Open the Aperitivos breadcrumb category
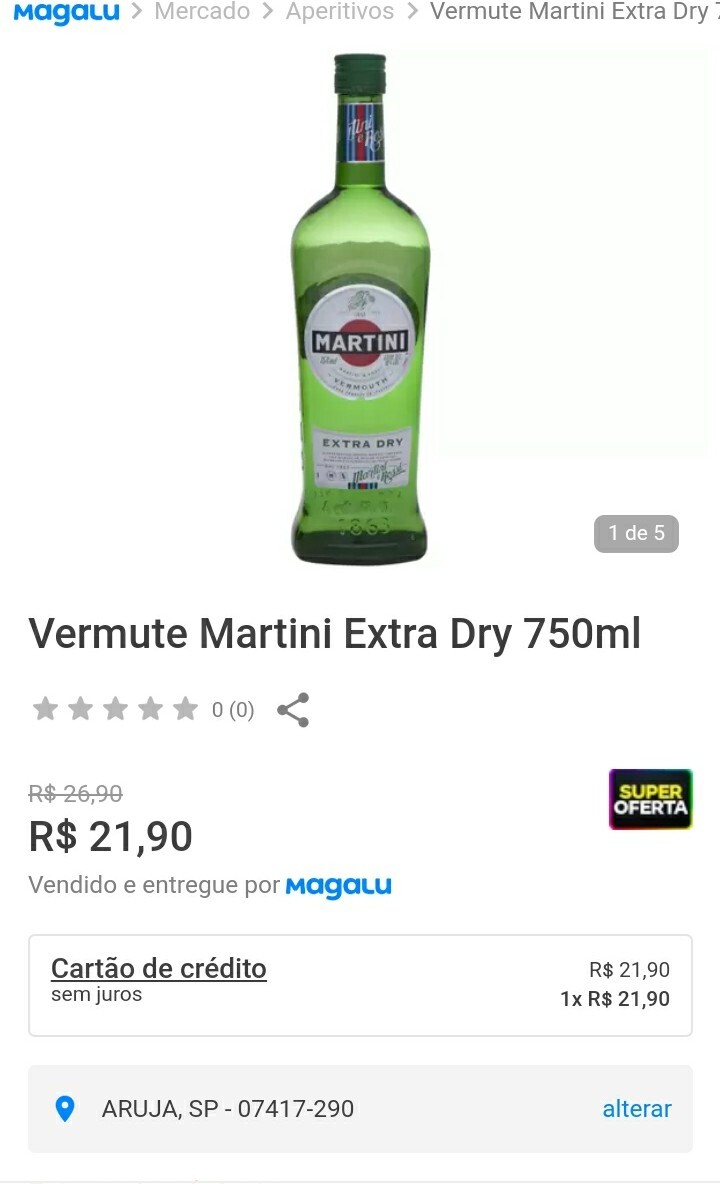Image resolution: width=720 pixels, height=1184 pixels. (x=339, y=12)
